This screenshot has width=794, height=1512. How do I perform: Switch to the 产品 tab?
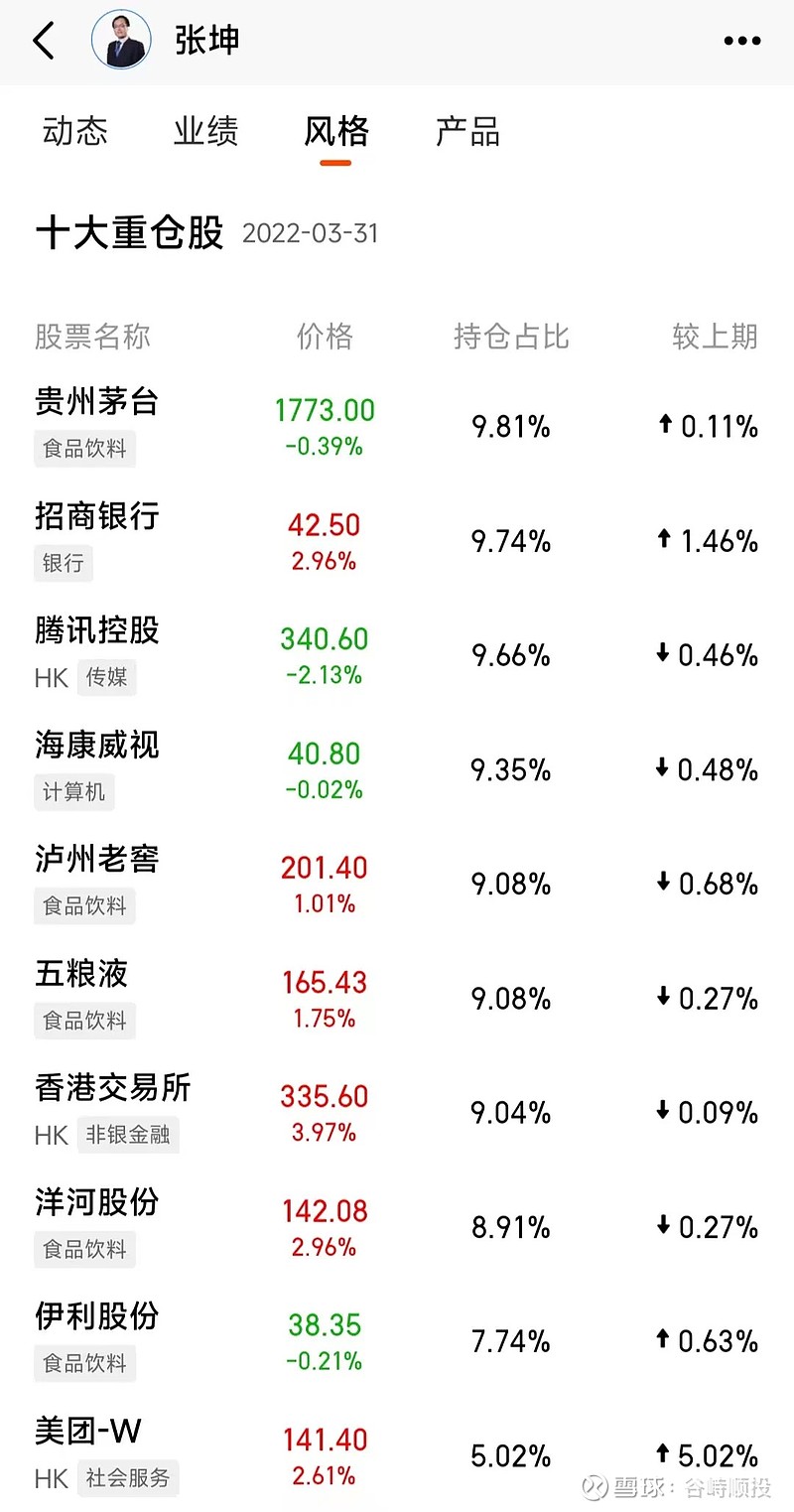pos(467,131)
